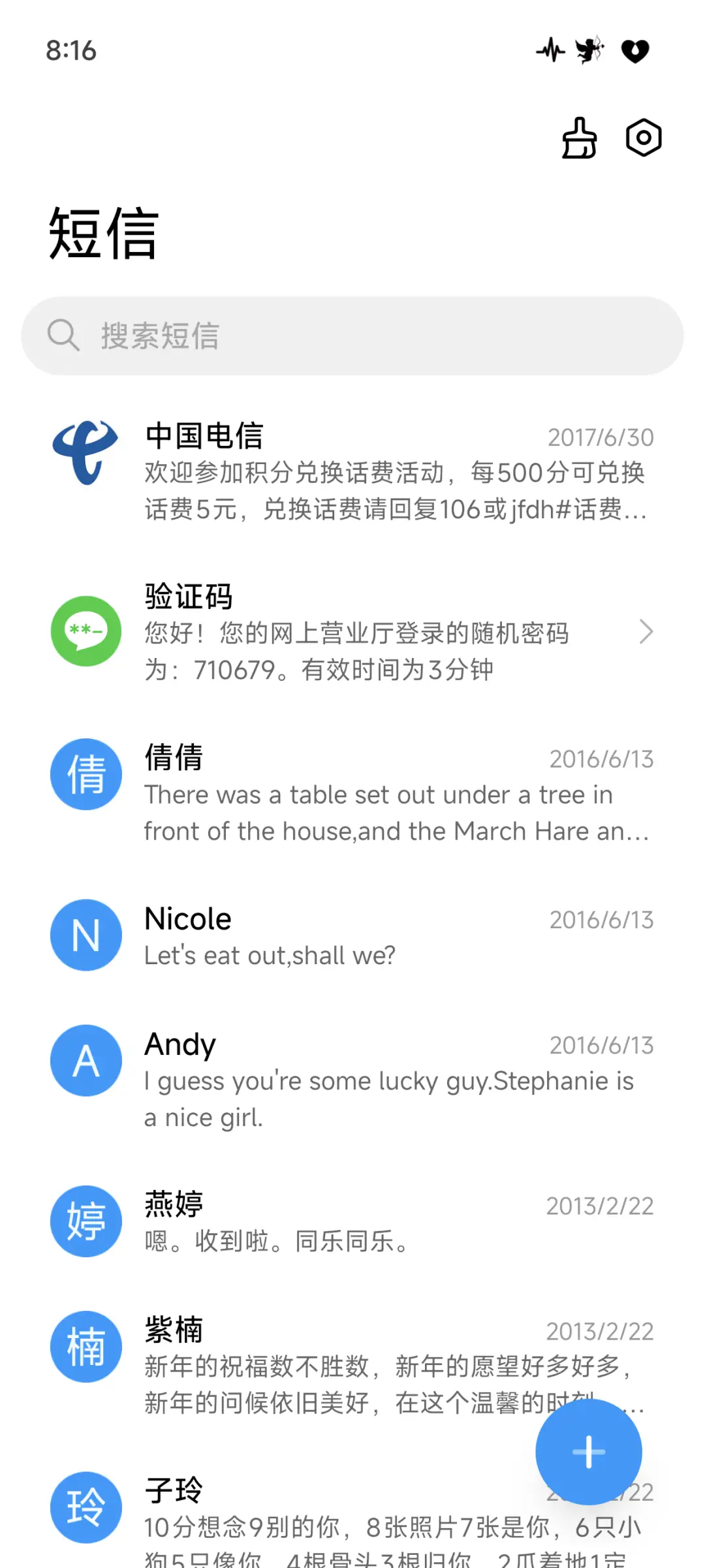Open the 中国电信 message thread

coord(352,471)
